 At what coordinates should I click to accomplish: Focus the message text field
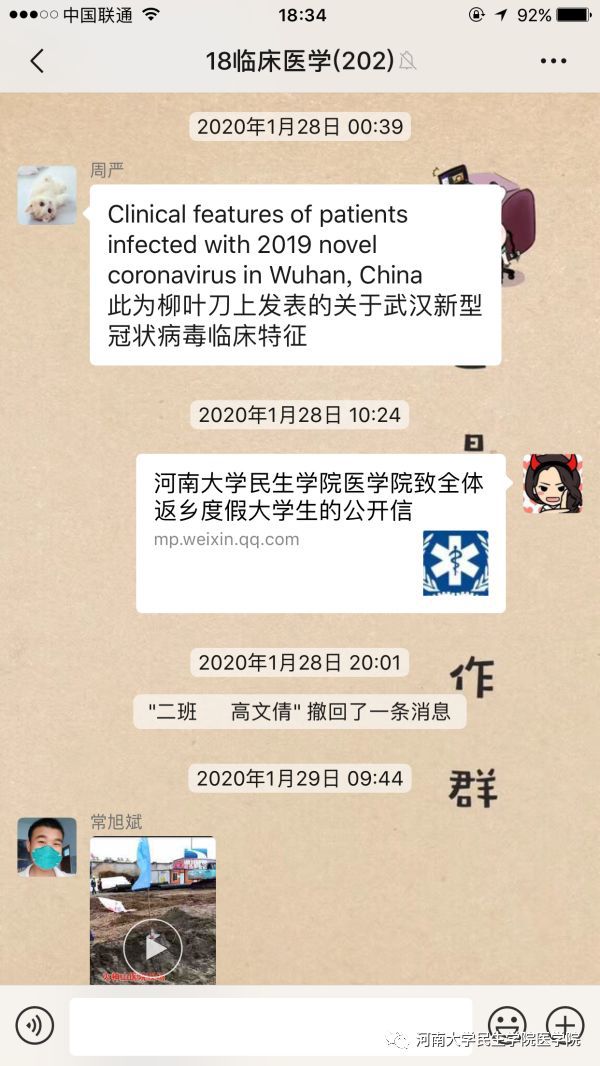coord(270,1025)
